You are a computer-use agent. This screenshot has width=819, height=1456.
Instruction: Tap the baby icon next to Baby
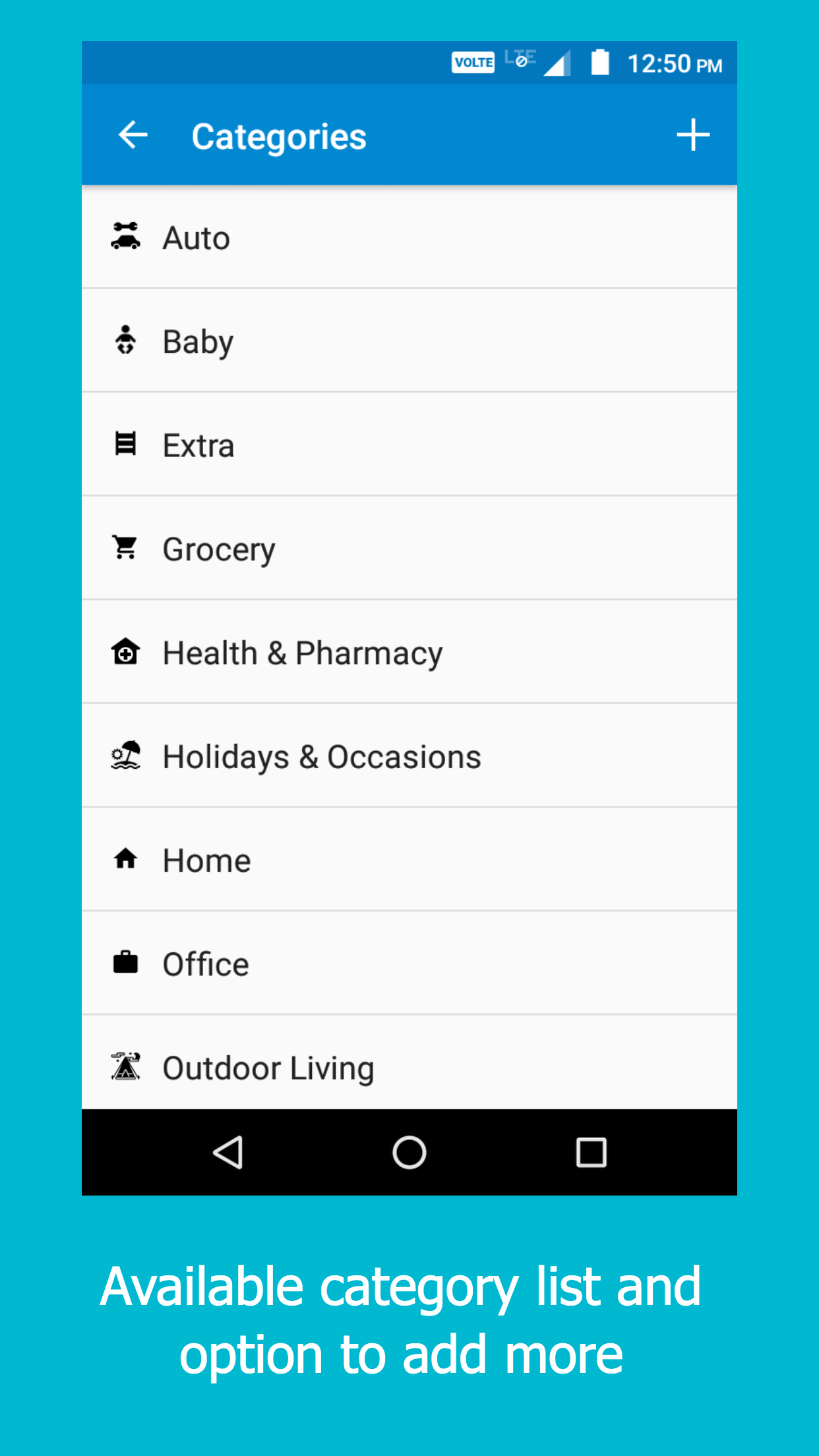tap(126, 340)
